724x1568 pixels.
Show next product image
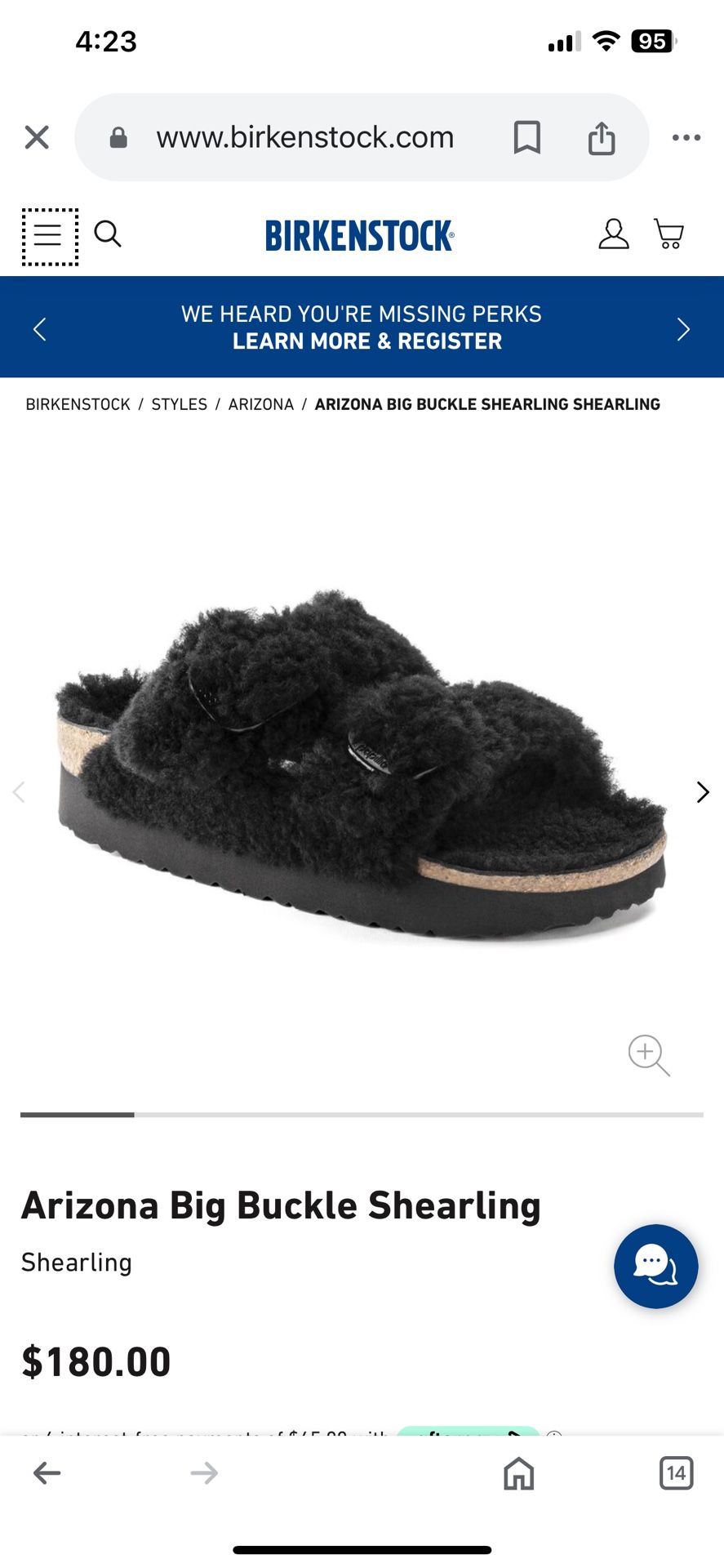click(703, 792)
